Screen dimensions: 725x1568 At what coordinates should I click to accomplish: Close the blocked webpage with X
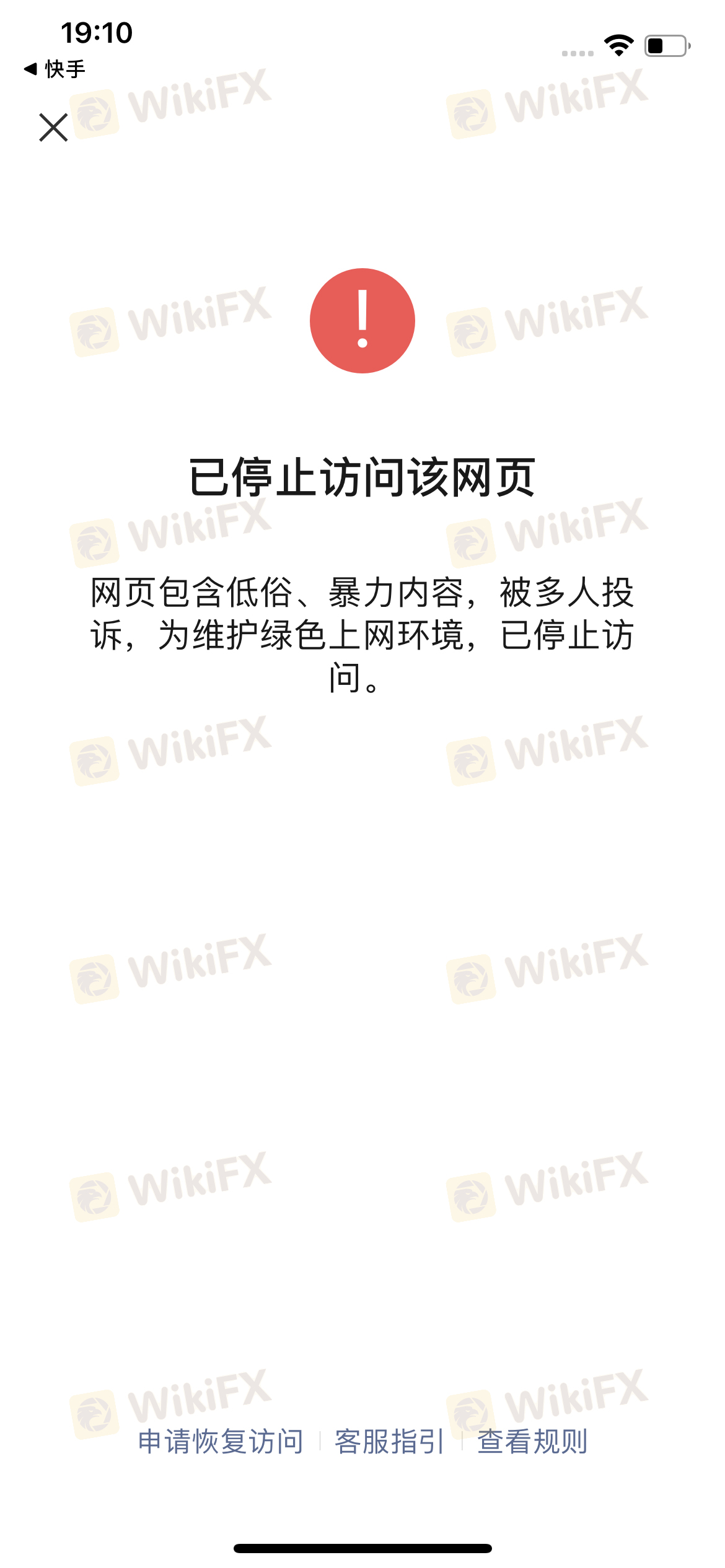point(53,128)
